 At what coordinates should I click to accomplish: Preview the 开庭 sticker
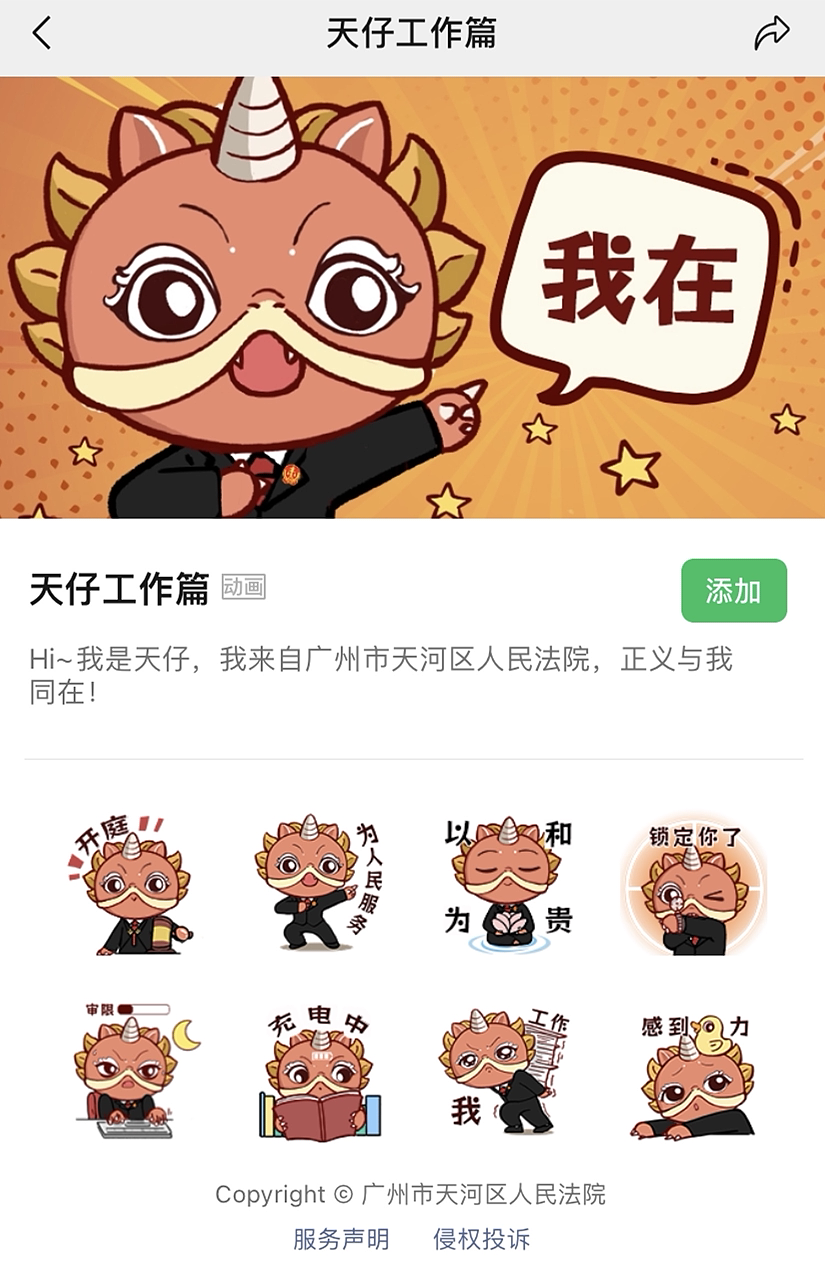126,884
